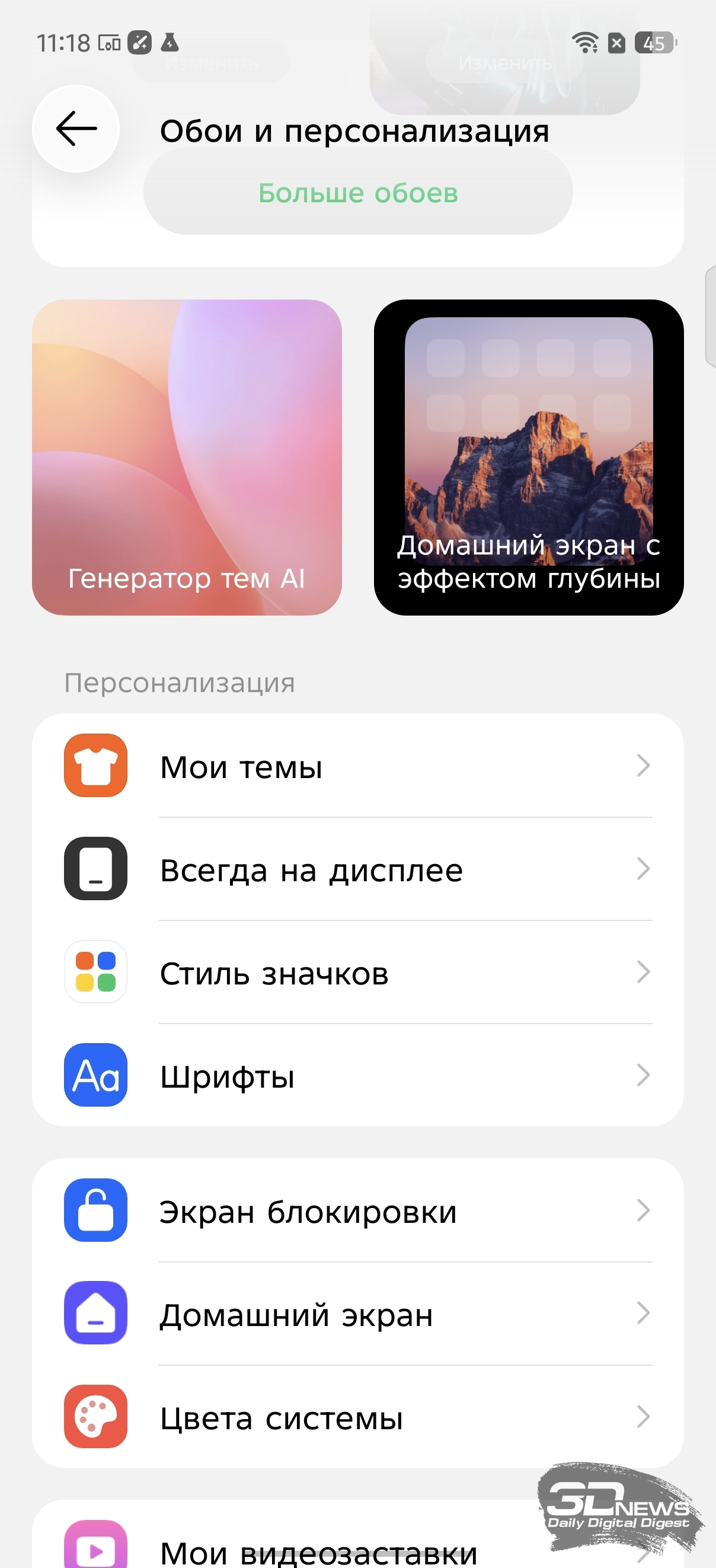Open the "Шрифты" row
The height and width of the screenshot is (1568, 716).
click(357, 1076)
